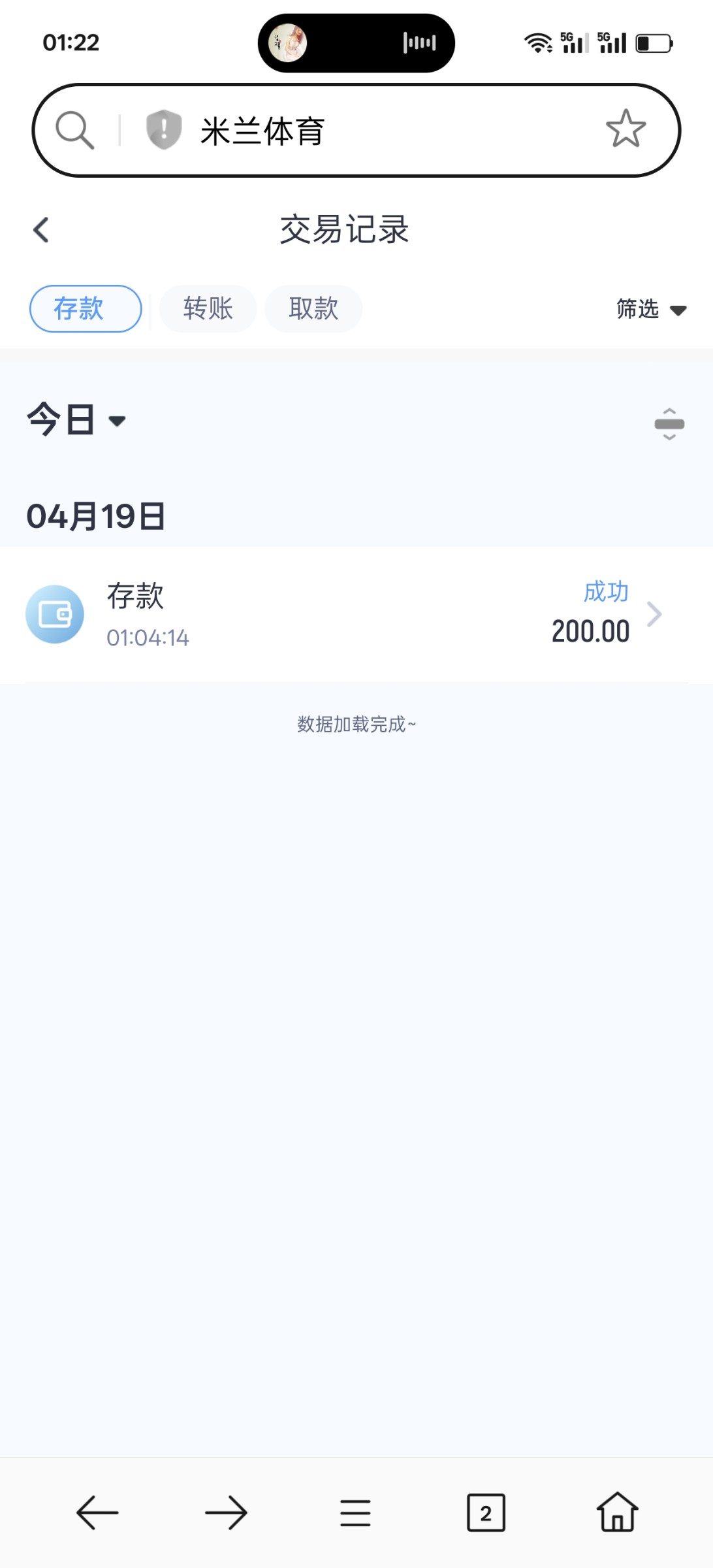The image size is (713, 1568).
Task: Navigate forward in the browser
Action: click(226, 1512)
